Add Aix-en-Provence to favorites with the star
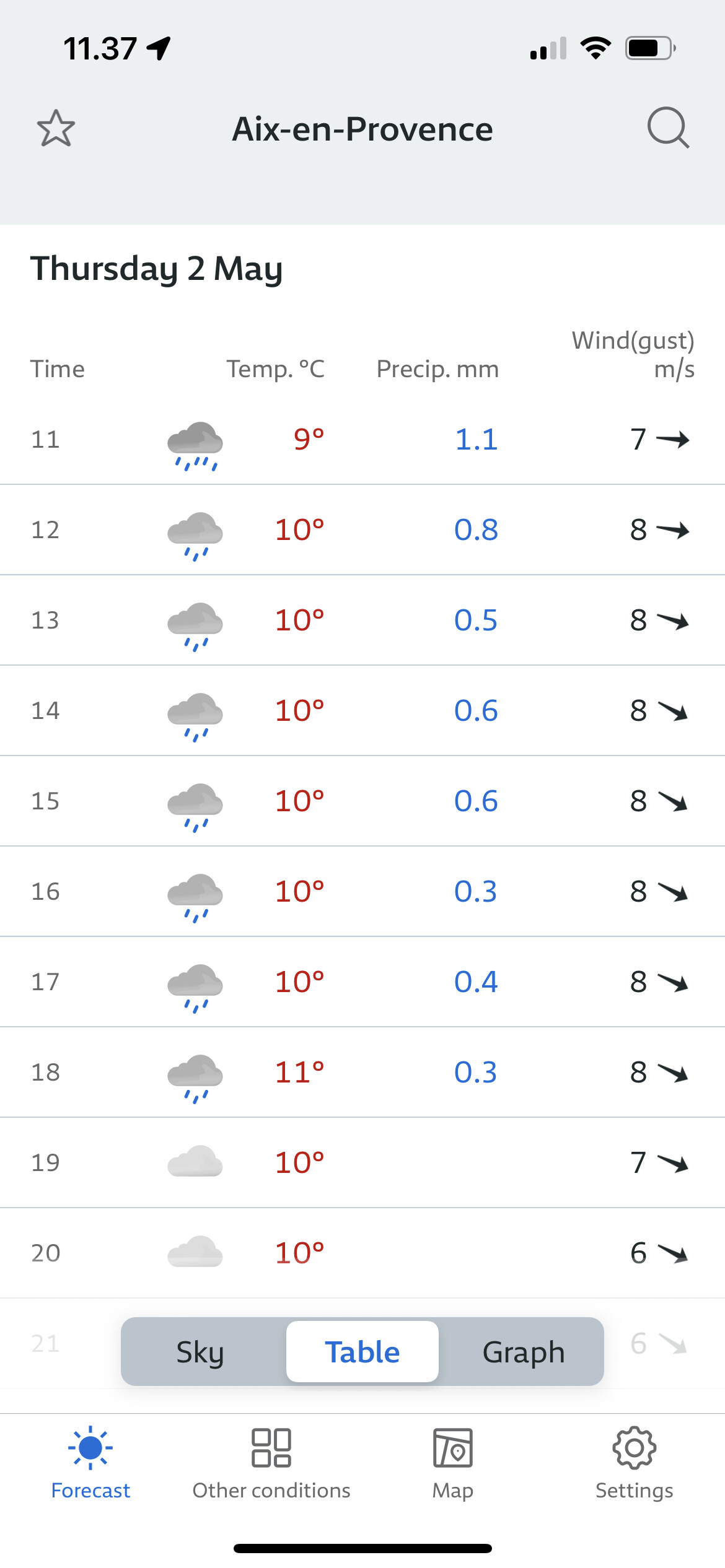The height and width of the screenshot is (1568, 725). tap(56, 129)
